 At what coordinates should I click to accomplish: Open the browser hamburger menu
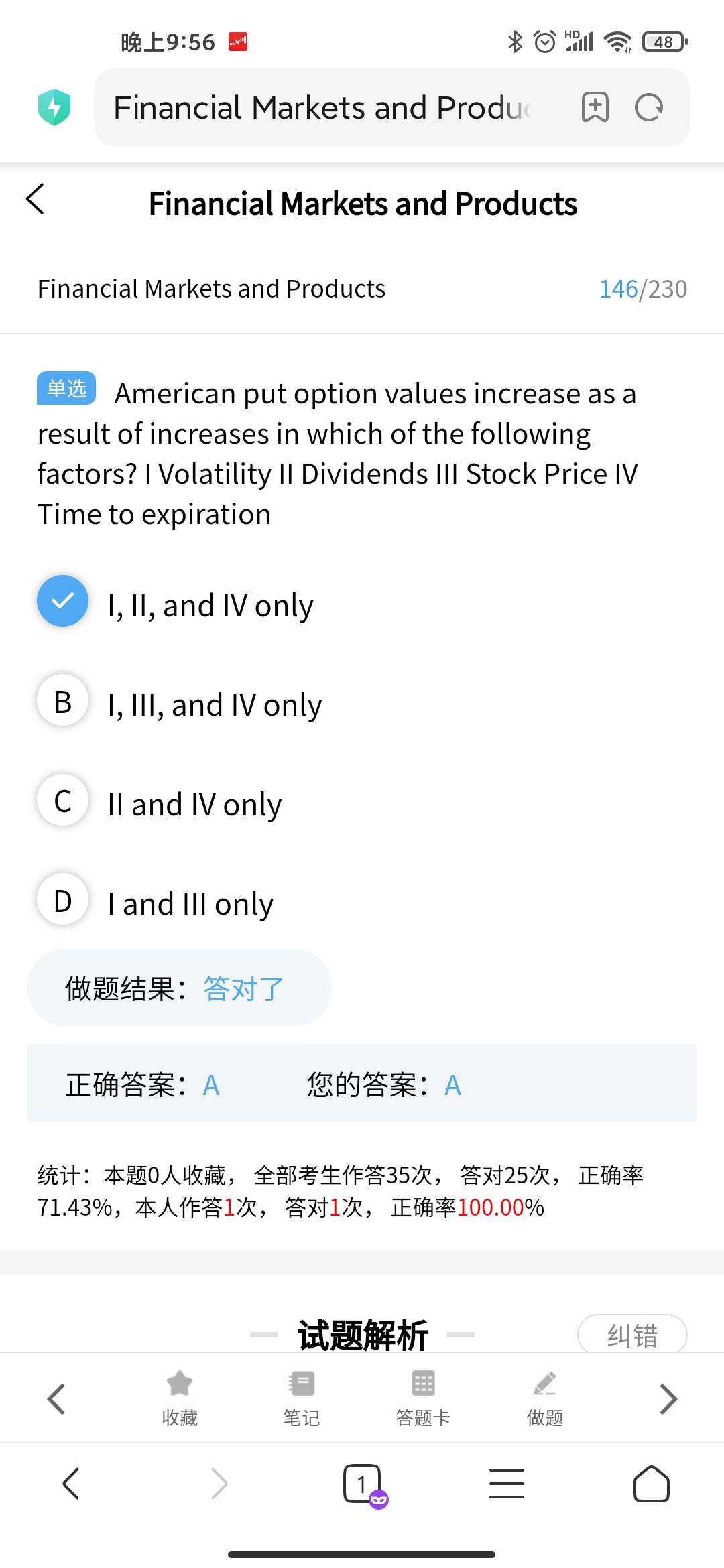point(507,1483)
